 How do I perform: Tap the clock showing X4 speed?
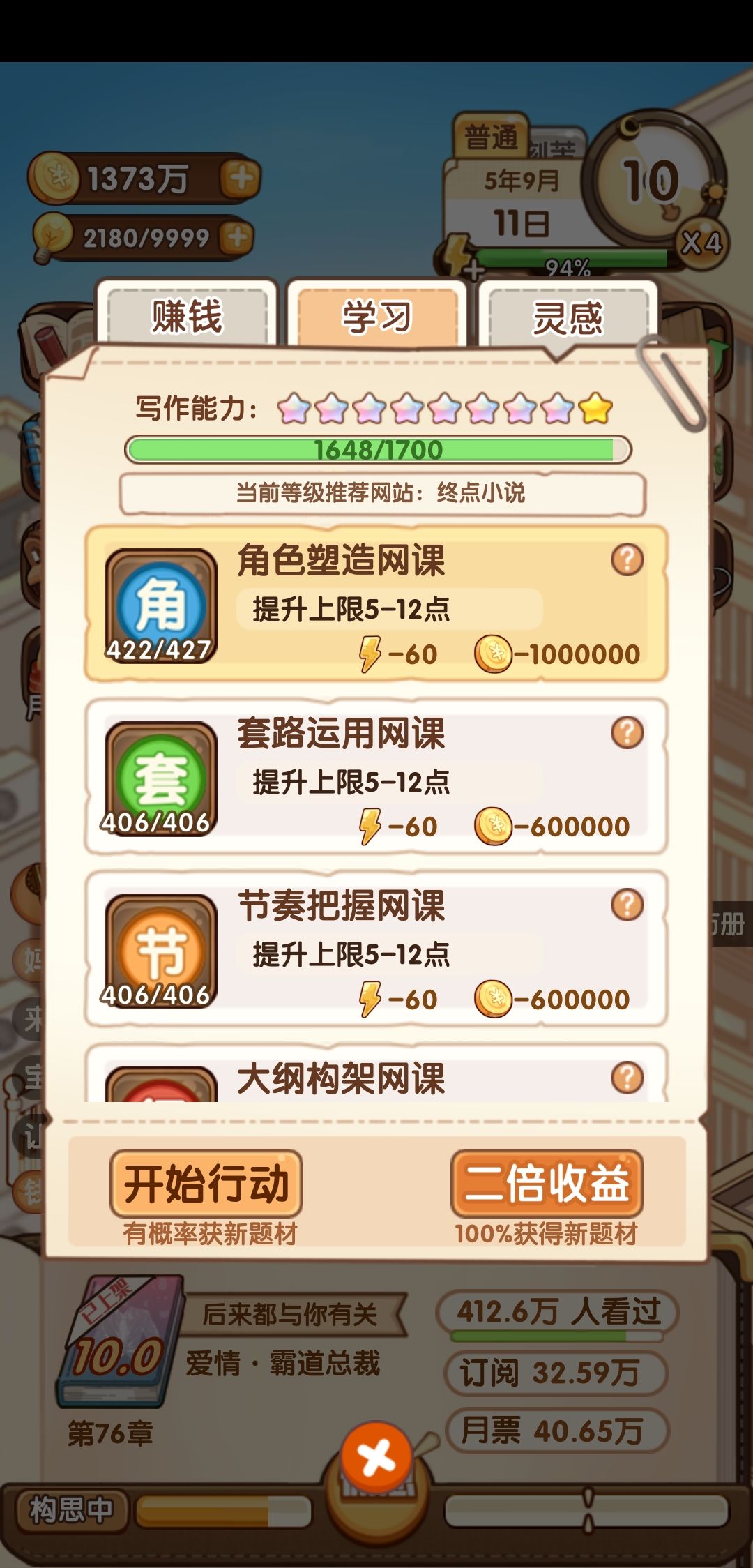tap(652, 181)
